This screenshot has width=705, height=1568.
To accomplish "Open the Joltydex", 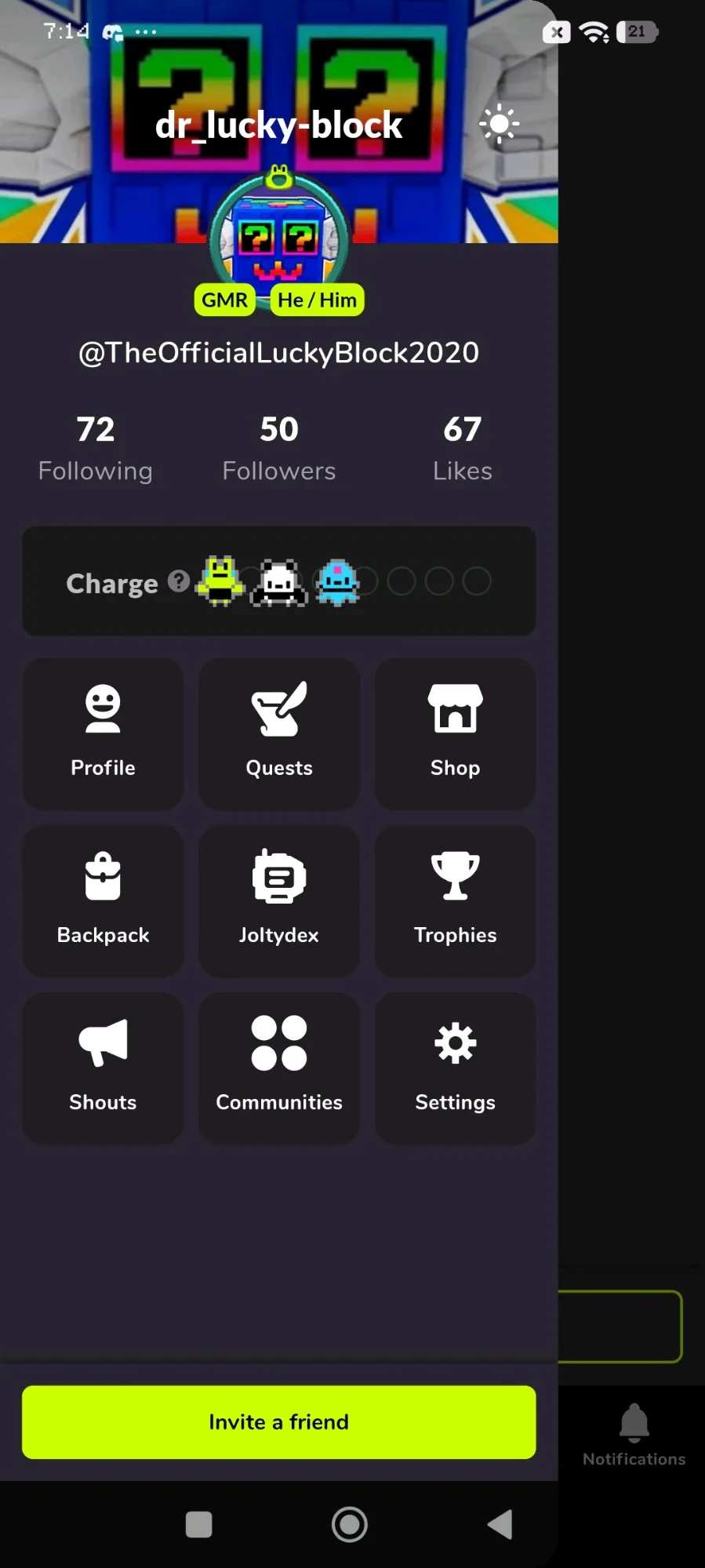I will (278, 900).
